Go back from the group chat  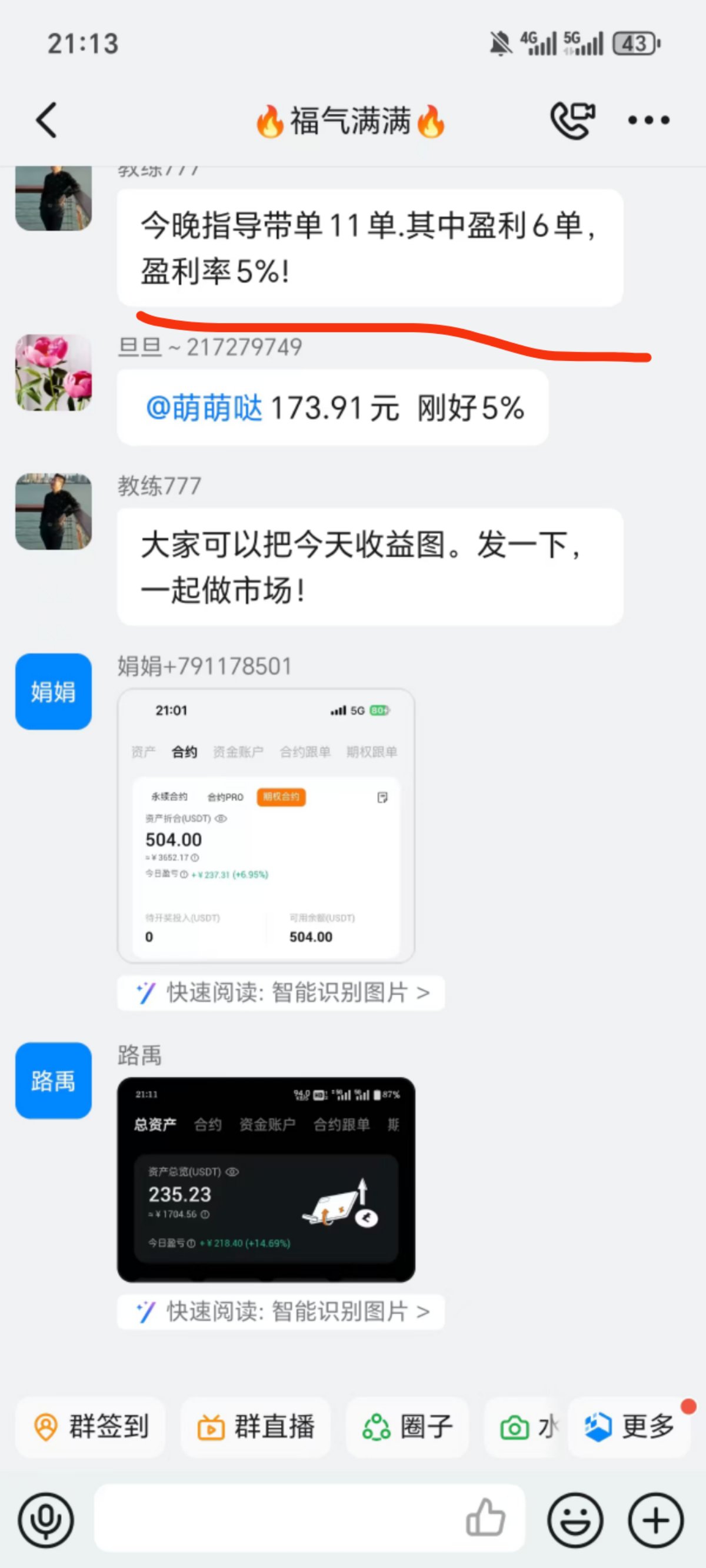[47, 120]
